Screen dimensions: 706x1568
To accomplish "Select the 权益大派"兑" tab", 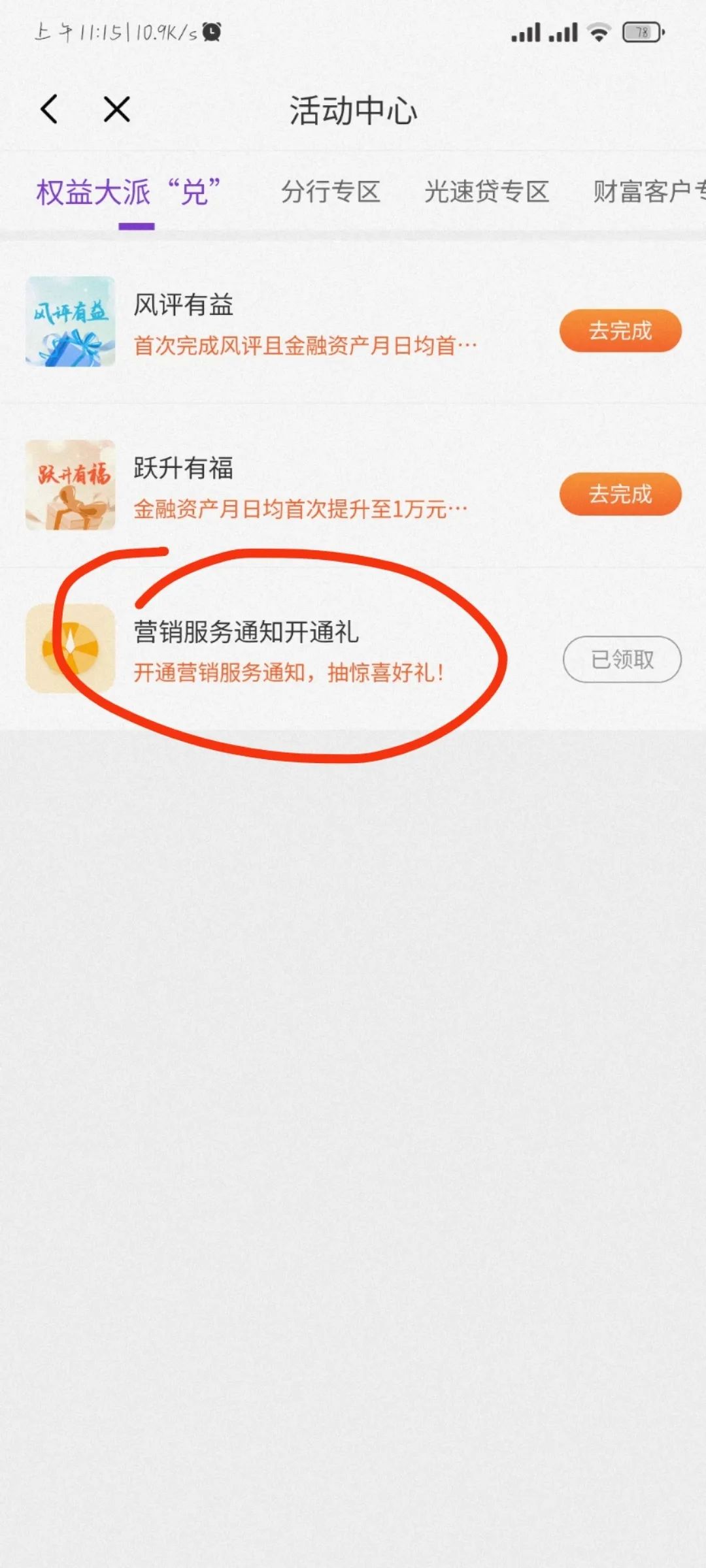I will [129, 193].
